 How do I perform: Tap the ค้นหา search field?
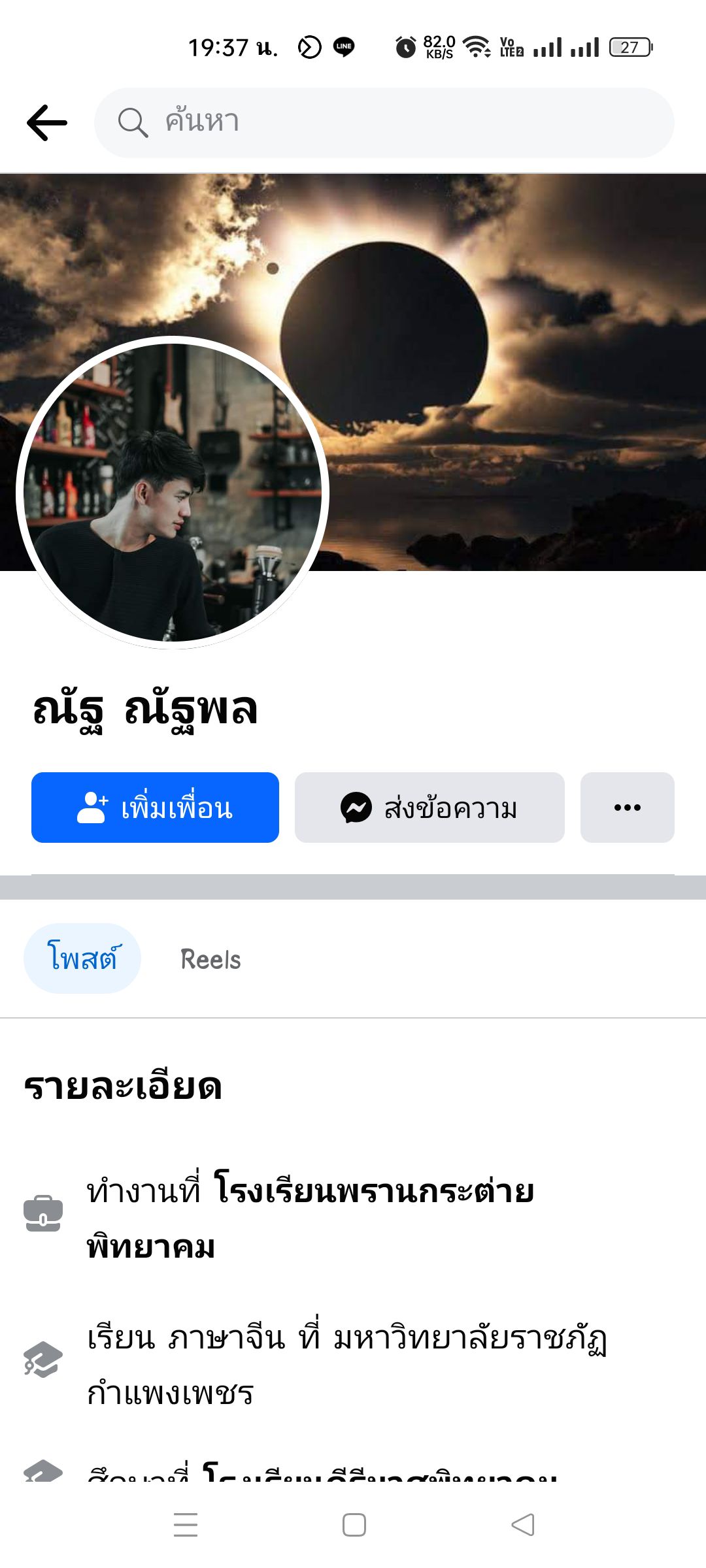(384, 123)
